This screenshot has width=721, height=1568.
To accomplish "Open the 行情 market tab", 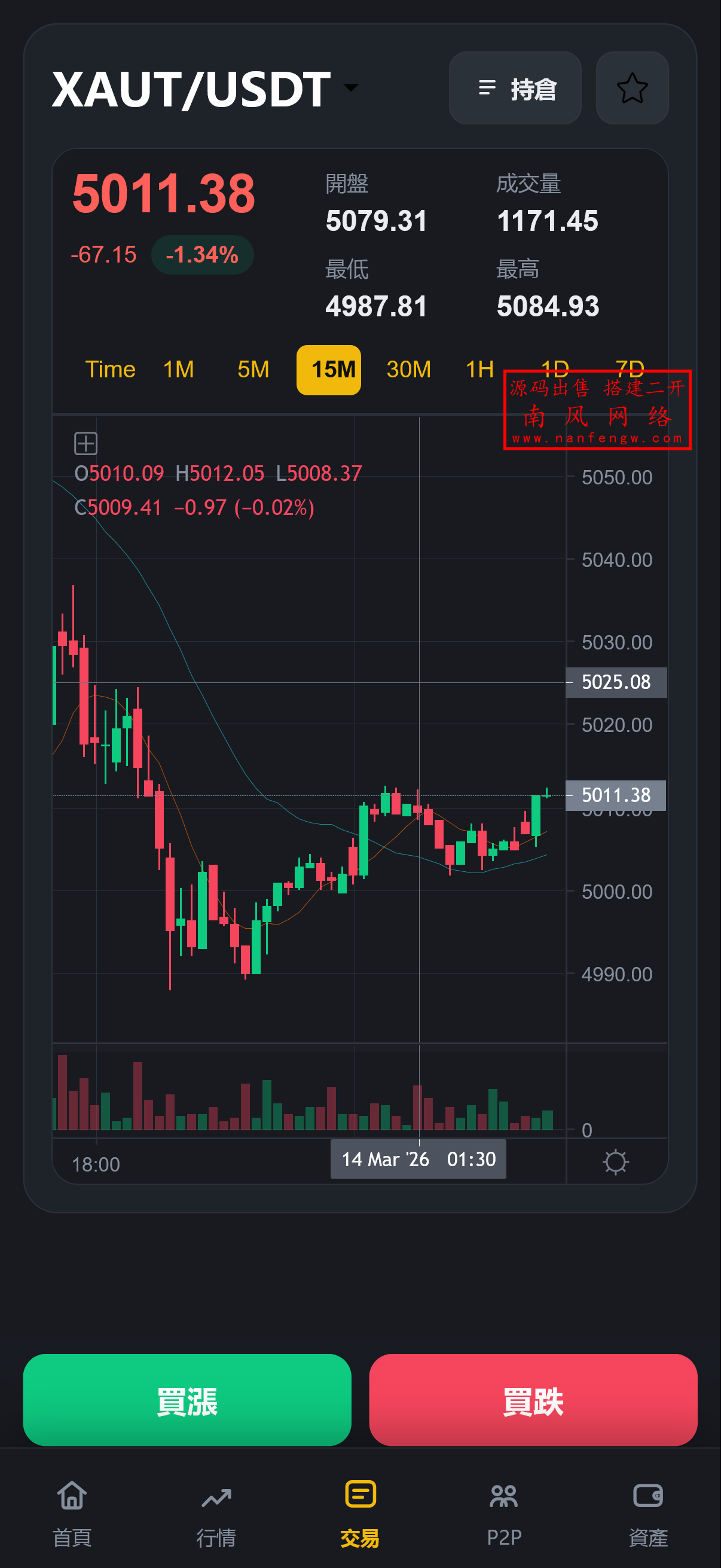I will coord(216,1512).
